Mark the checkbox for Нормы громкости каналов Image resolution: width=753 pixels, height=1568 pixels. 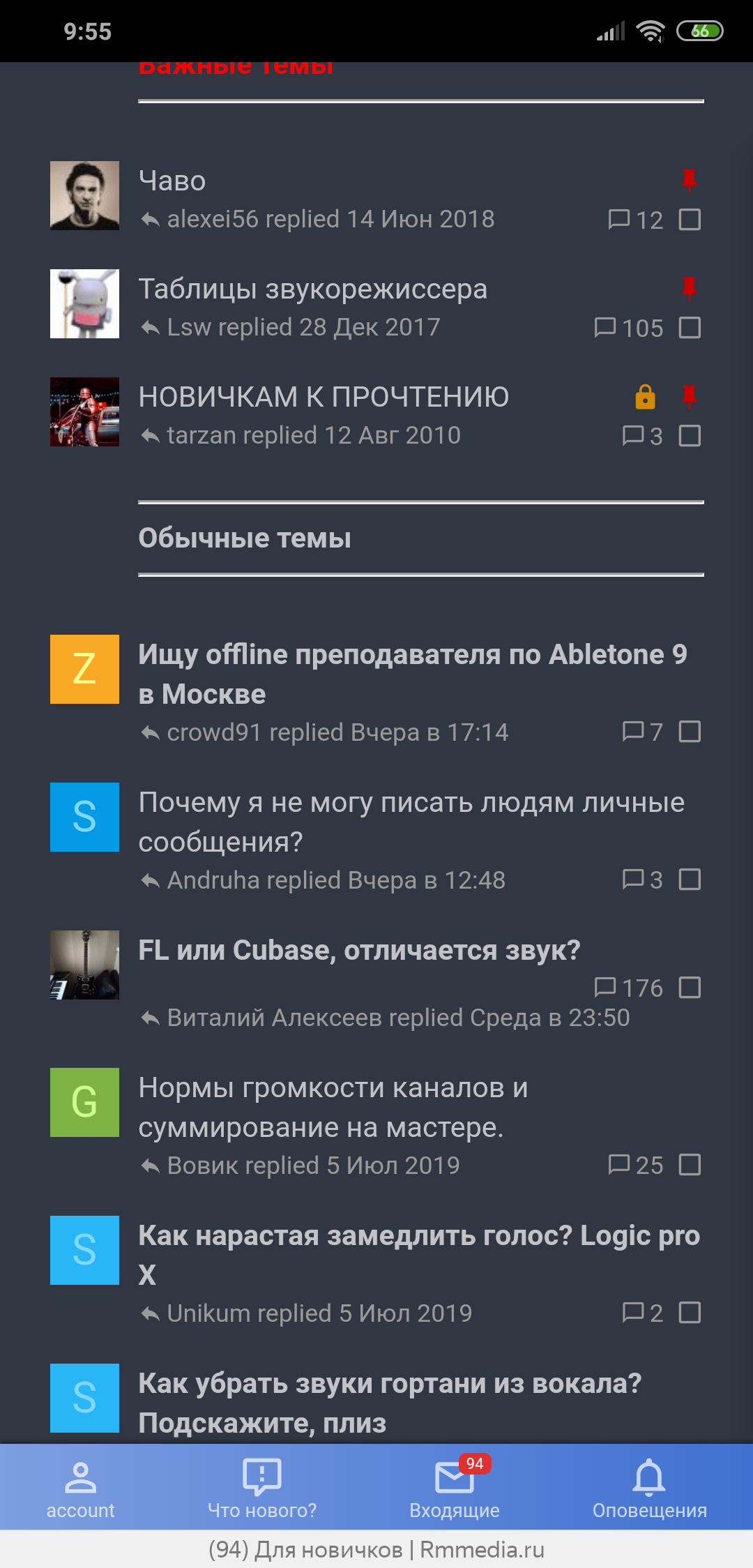[690, 1165]
